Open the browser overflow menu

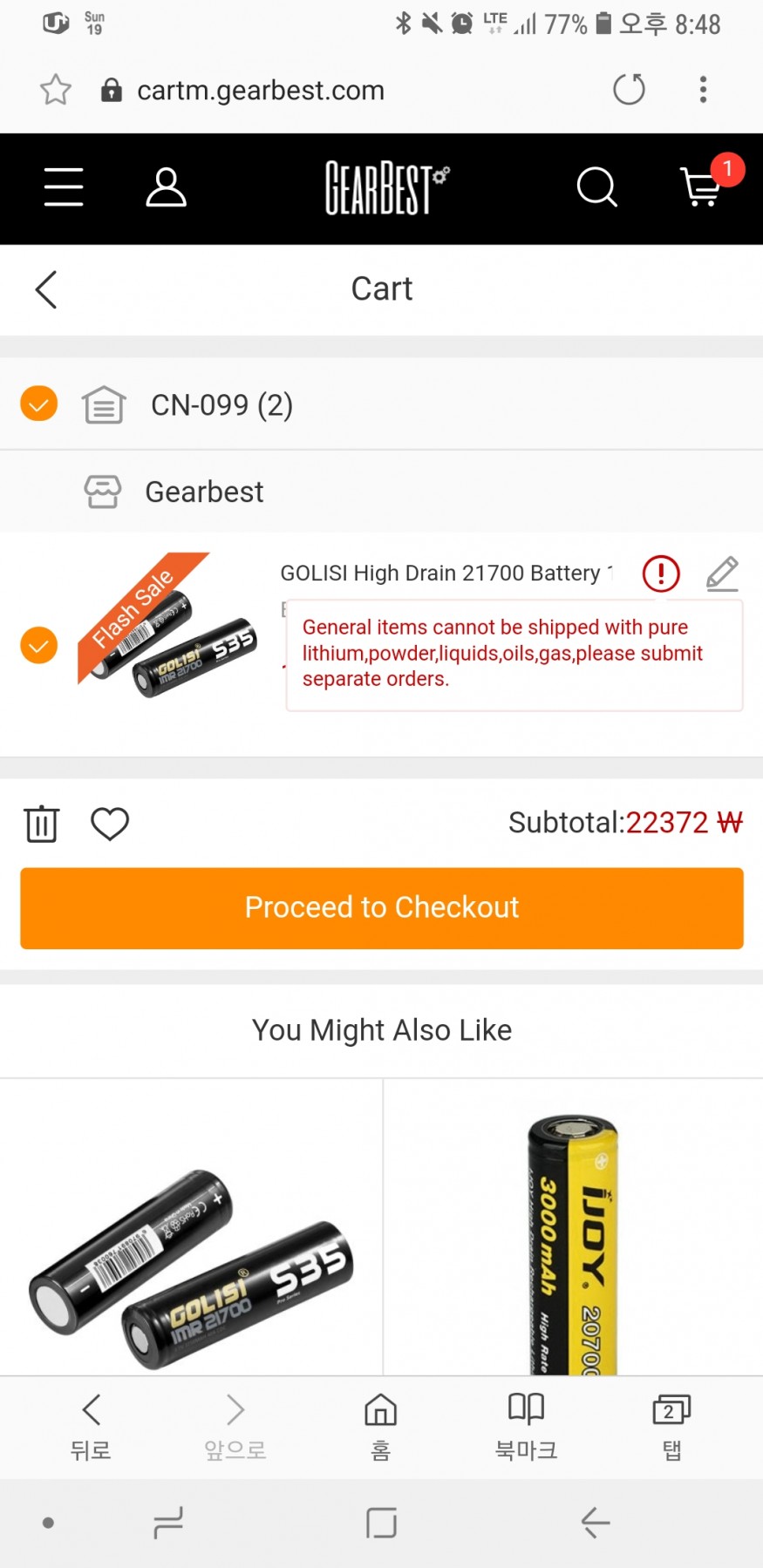[703, 89]
